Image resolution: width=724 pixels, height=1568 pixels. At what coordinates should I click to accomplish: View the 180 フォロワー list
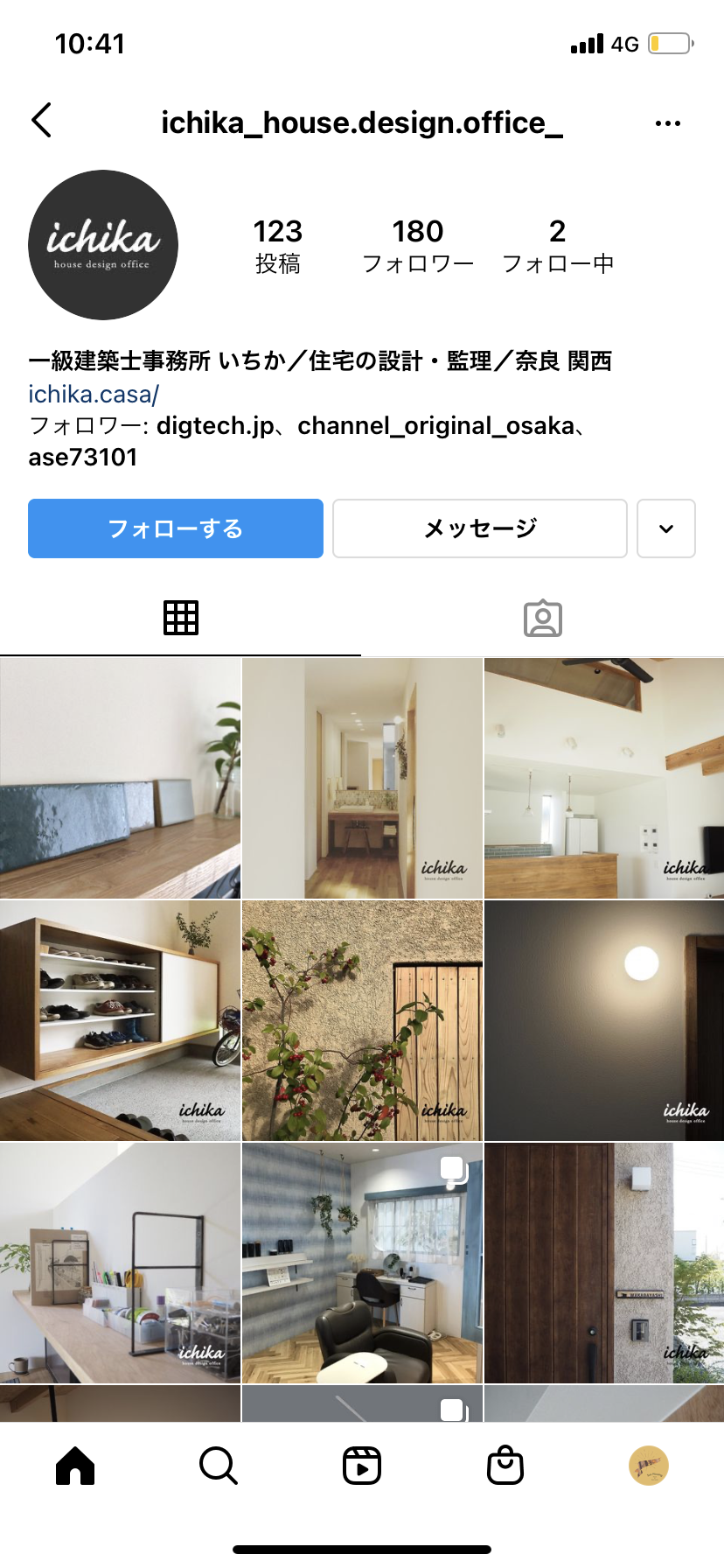[418, 246]
